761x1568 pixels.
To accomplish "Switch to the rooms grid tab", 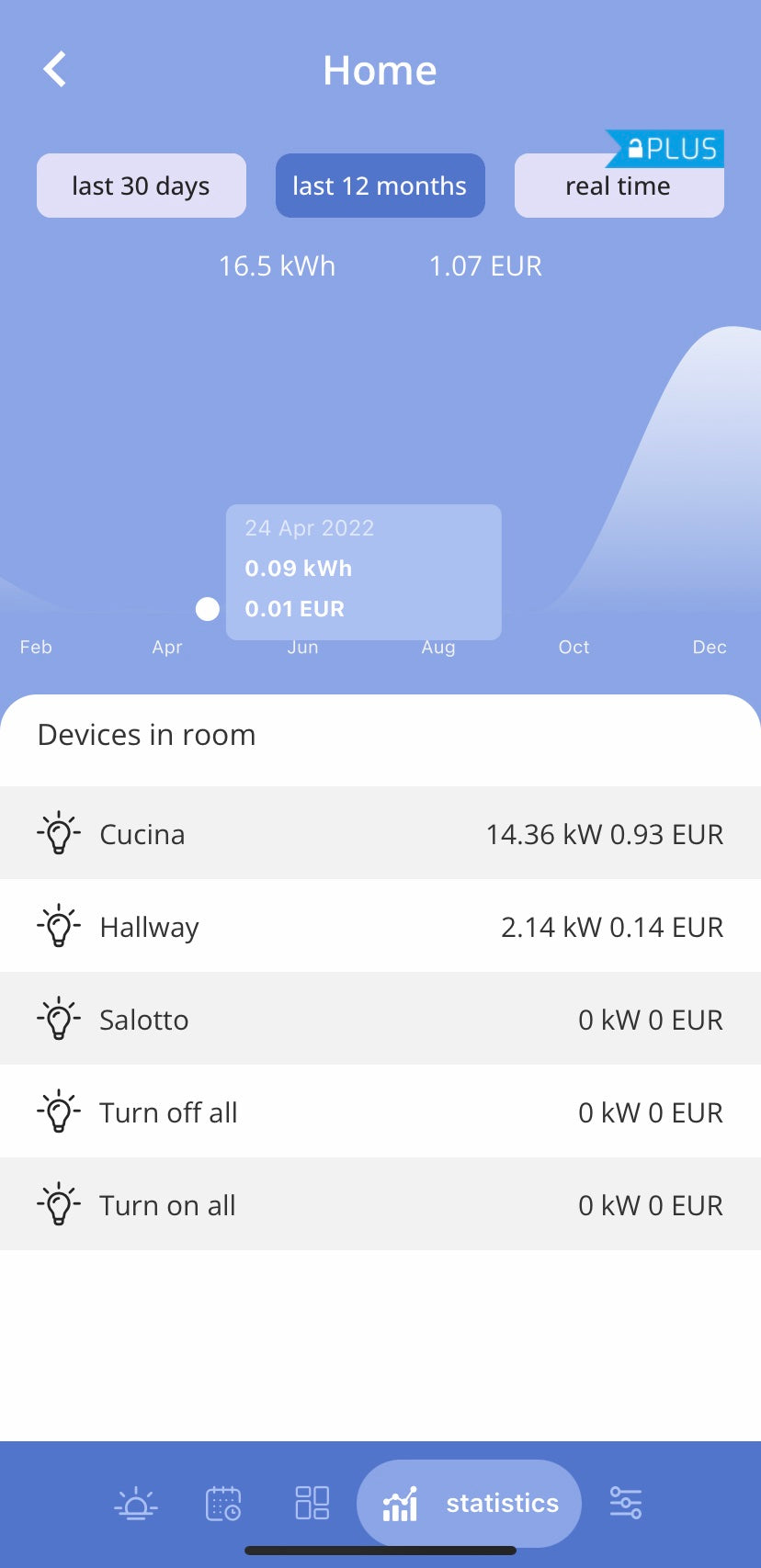I will [312, 1504].
